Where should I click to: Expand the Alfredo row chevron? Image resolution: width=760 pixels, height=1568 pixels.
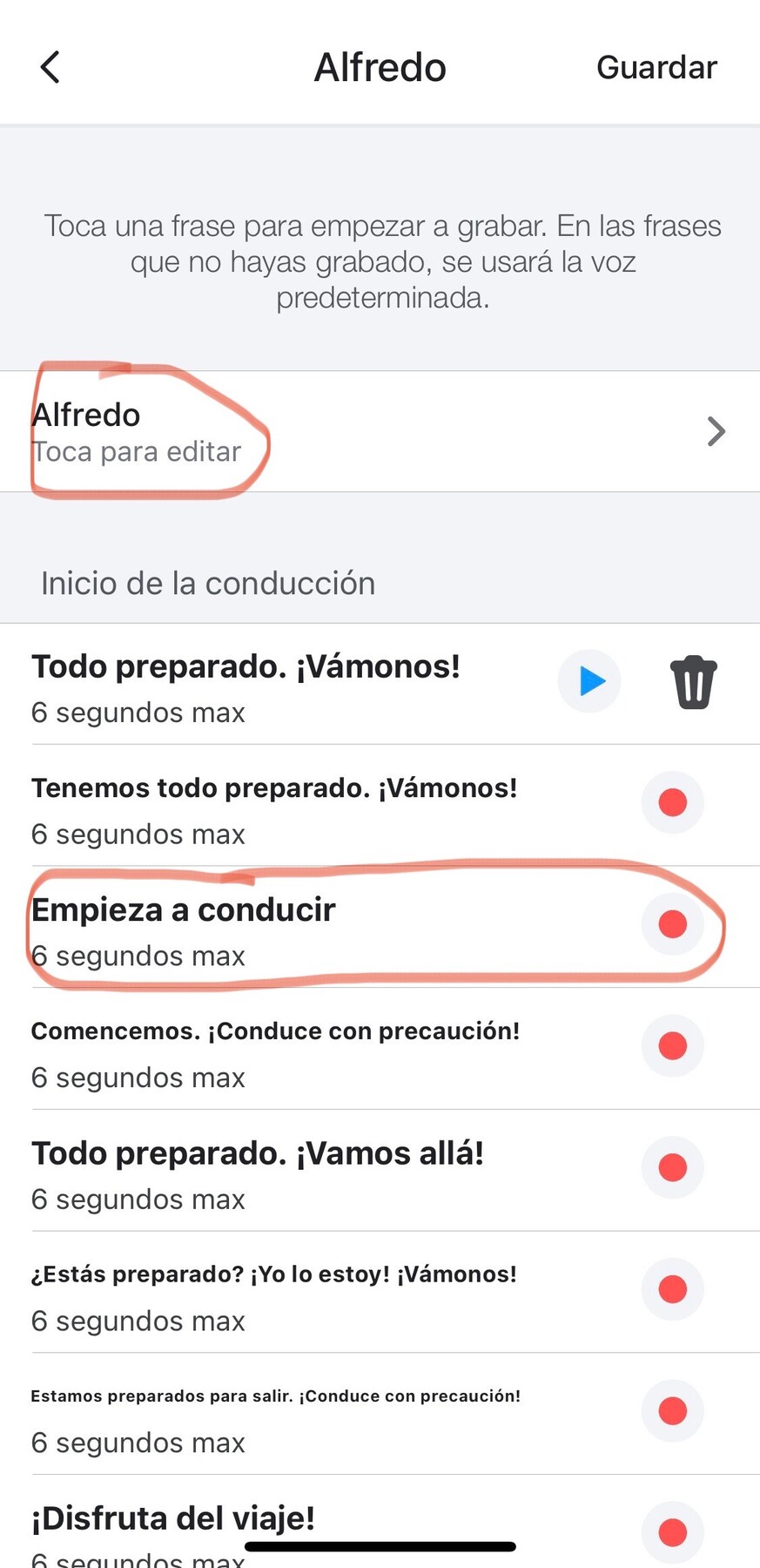coord(716,431)
